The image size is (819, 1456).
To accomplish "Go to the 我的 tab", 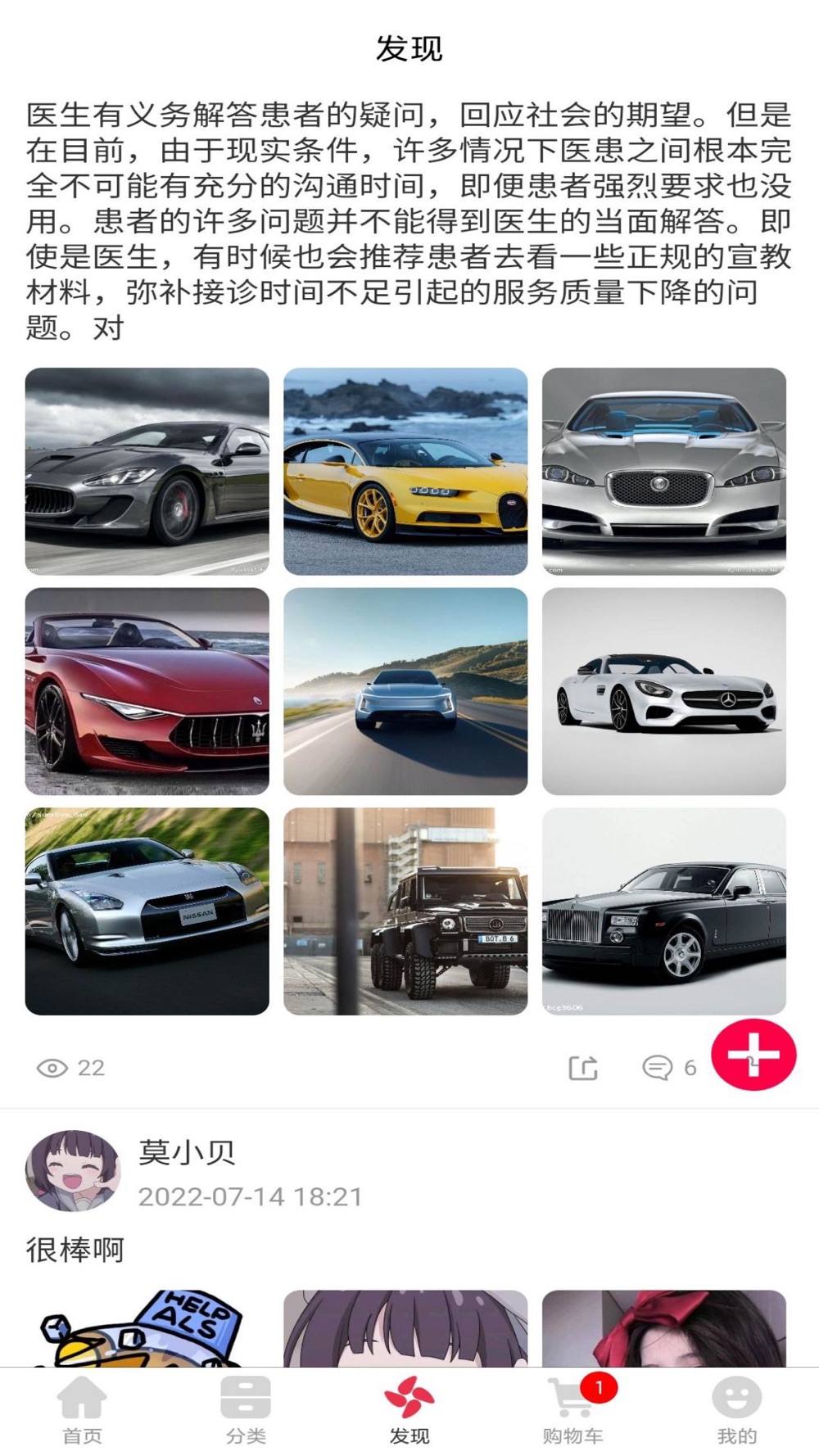I will (x=737, y=1411).
